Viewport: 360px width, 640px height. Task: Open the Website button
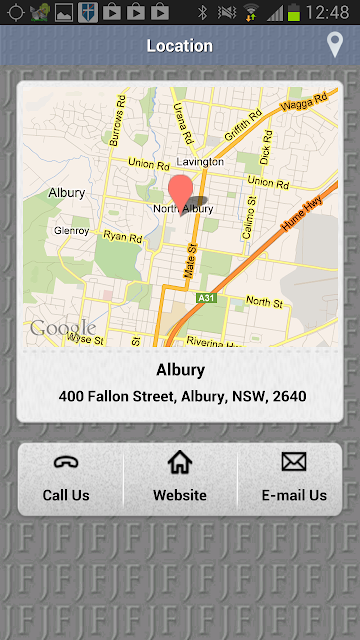pos(180,479)
